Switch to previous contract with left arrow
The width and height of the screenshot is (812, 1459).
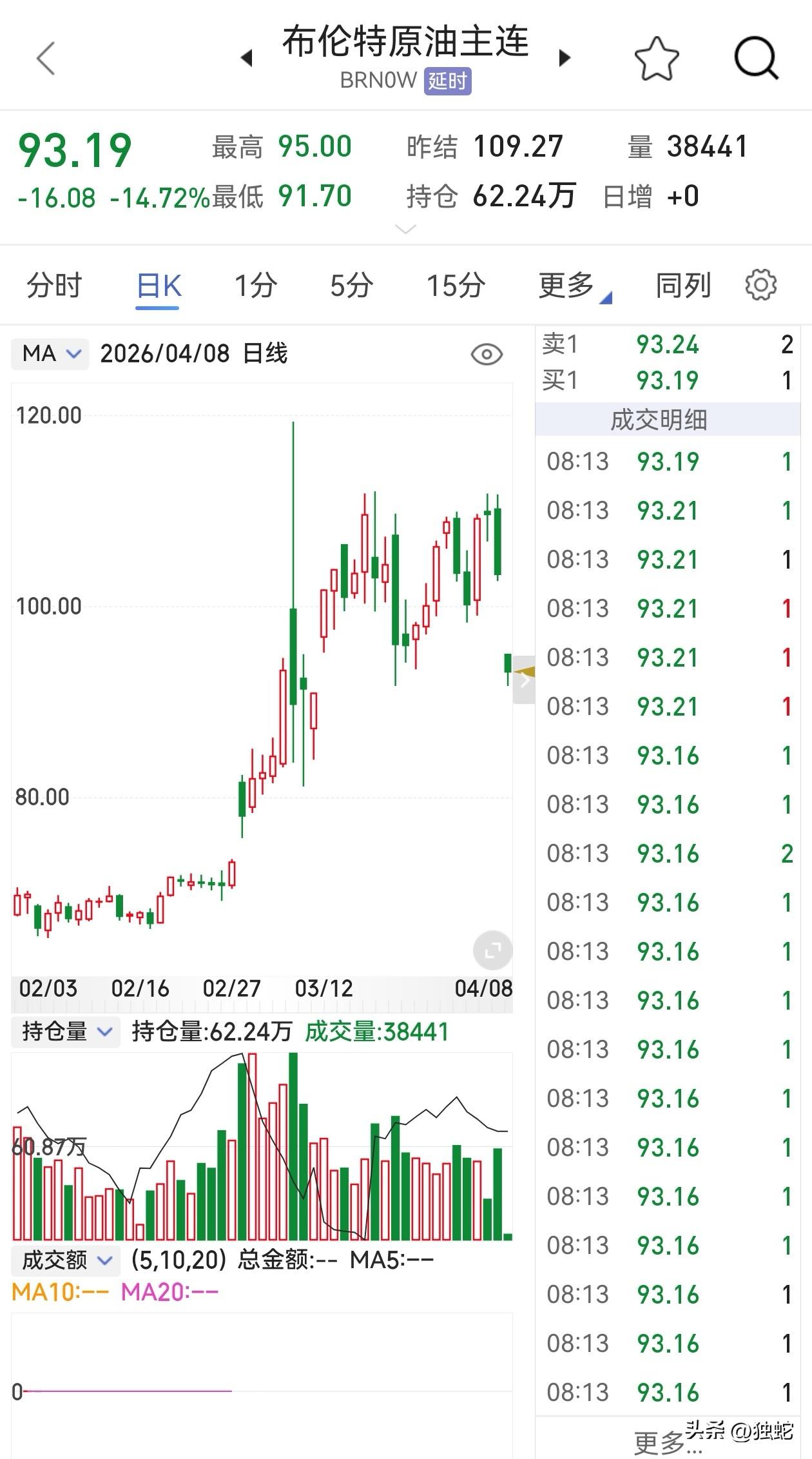pos(248,57)
